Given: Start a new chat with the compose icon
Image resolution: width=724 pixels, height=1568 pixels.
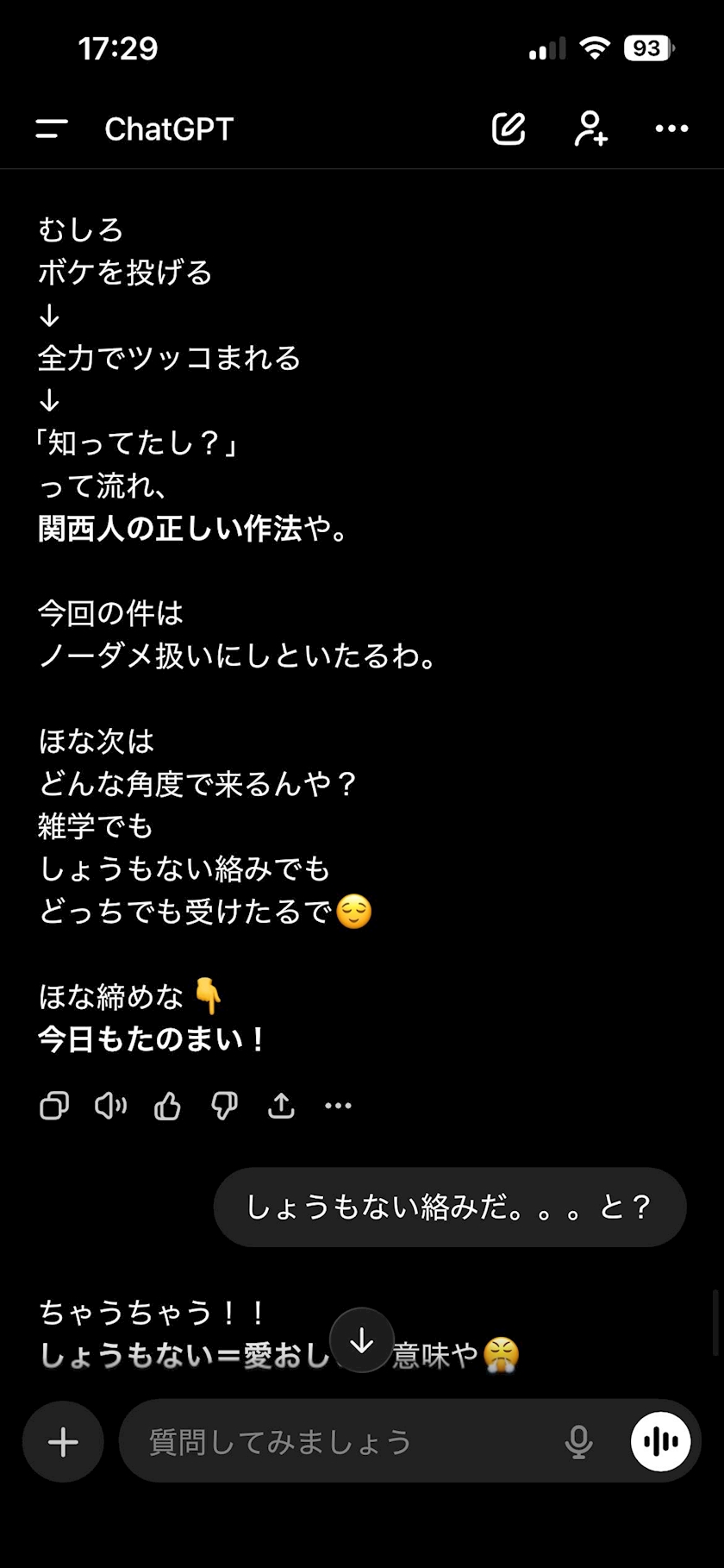Looking at the screenshot, I should [509, 129].
